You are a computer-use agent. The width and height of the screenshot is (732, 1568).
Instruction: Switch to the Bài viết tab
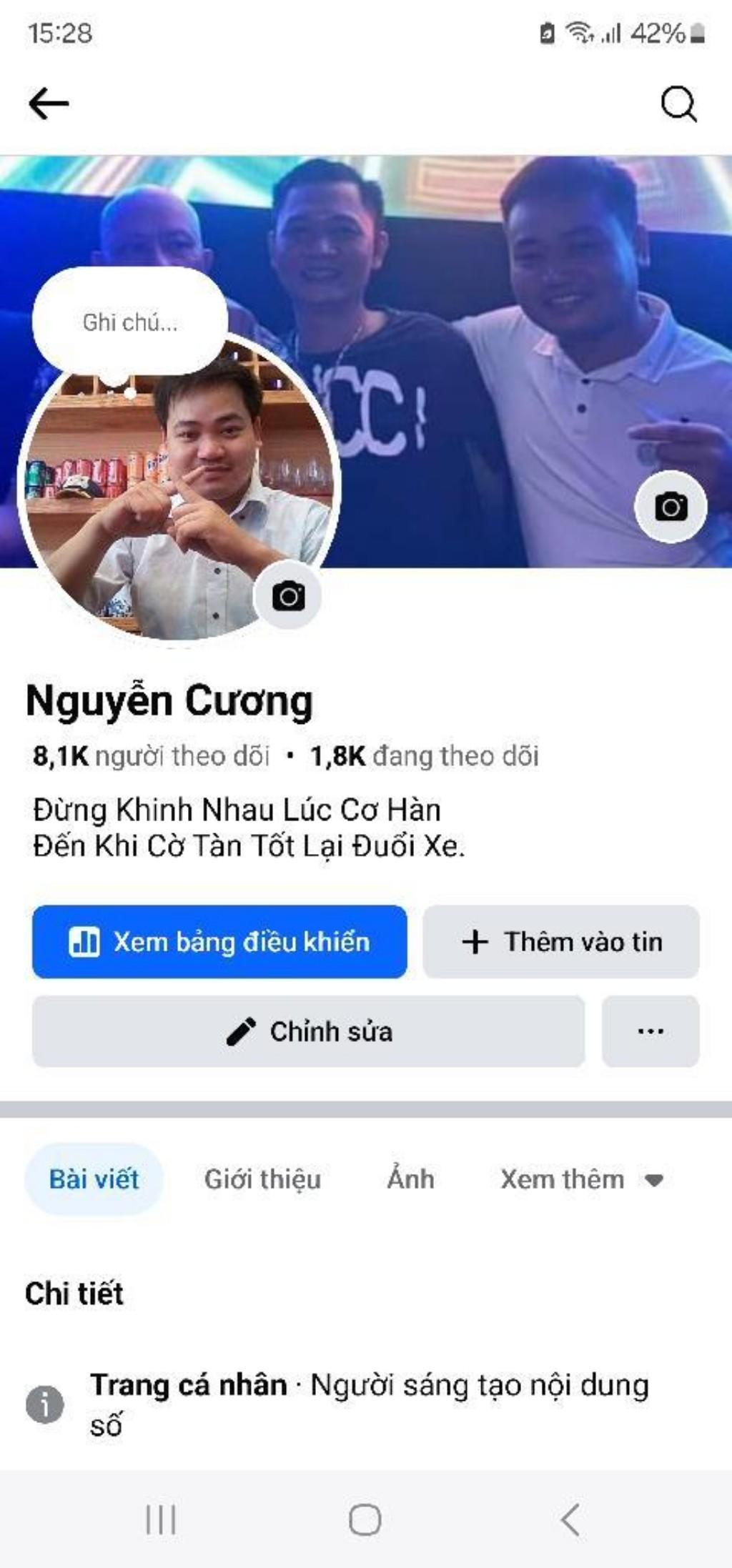(94, 1179)
